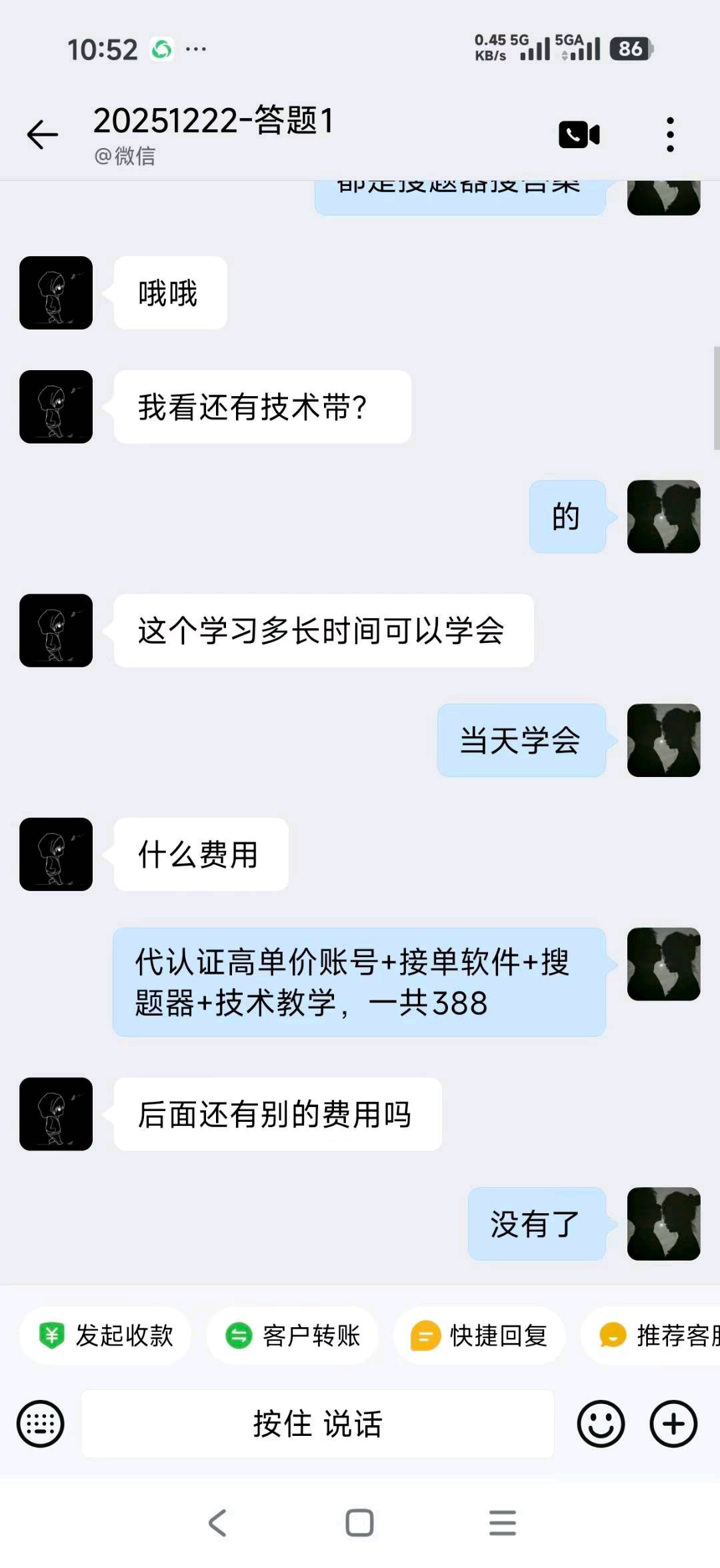Screen dimensions: 720x1568
Task: Open the chat settings via three-dot icon
Action: [670, 133]
